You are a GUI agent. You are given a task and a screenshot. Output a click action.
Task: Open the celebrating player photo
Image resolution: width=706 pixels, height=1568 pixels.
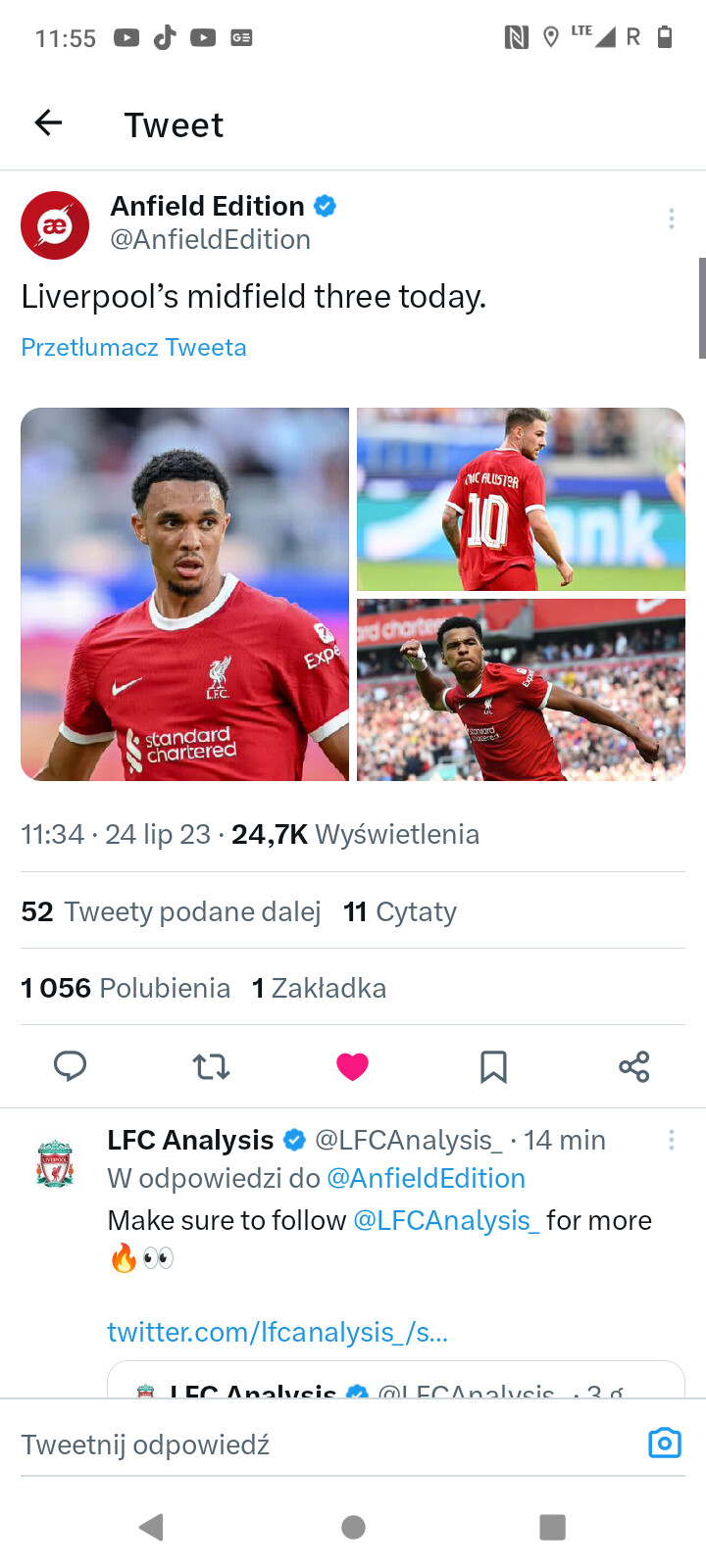coord(521,690)
